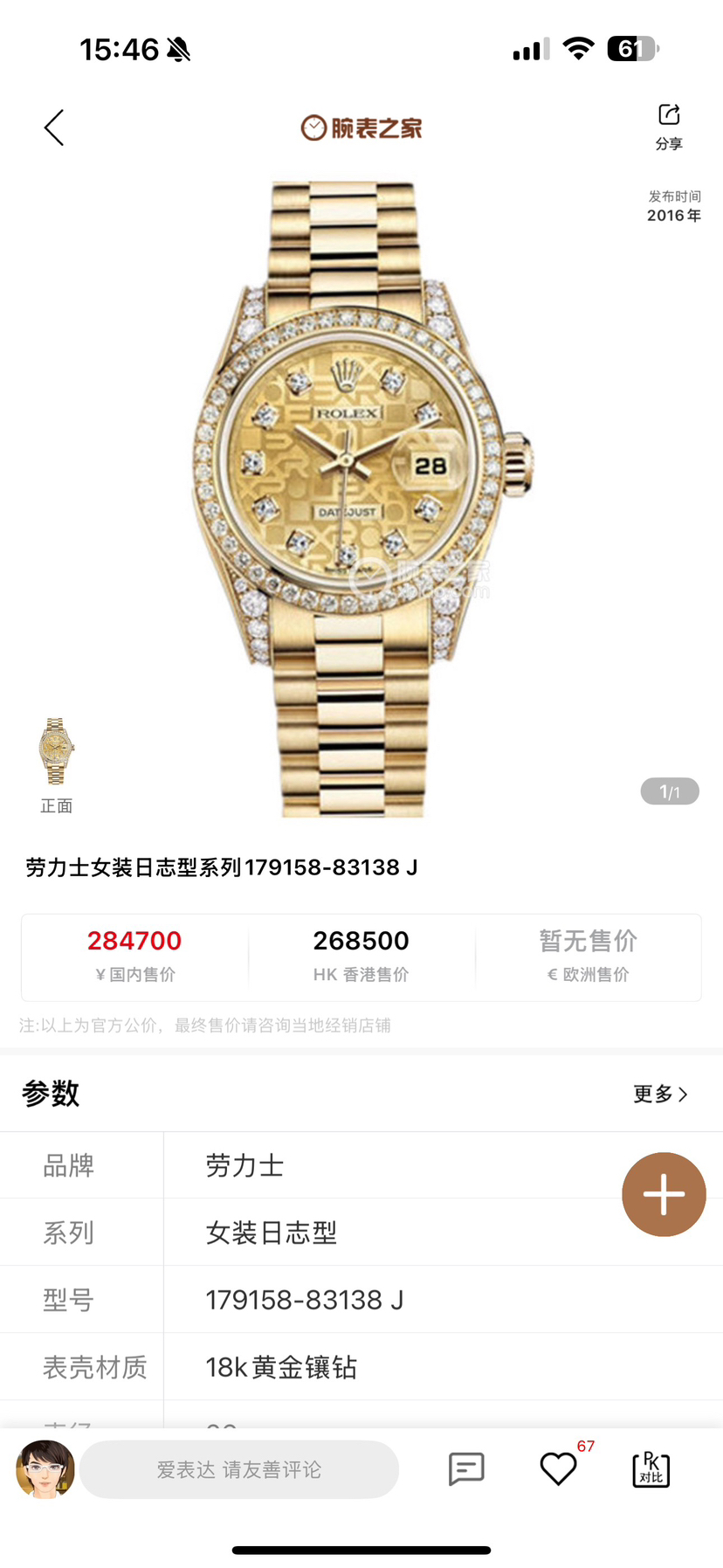Like this watch with the heart icon

(558, 1469)
